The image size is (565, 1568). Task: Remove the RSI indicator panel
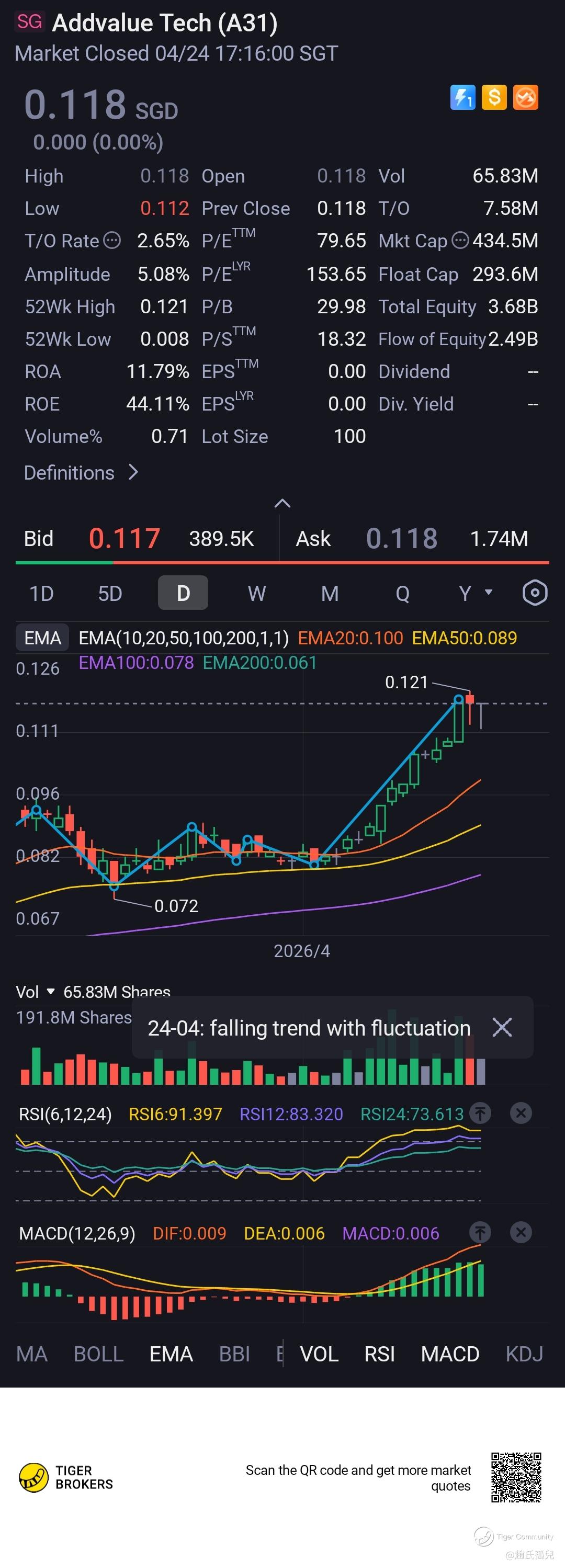click(521, 1113)
